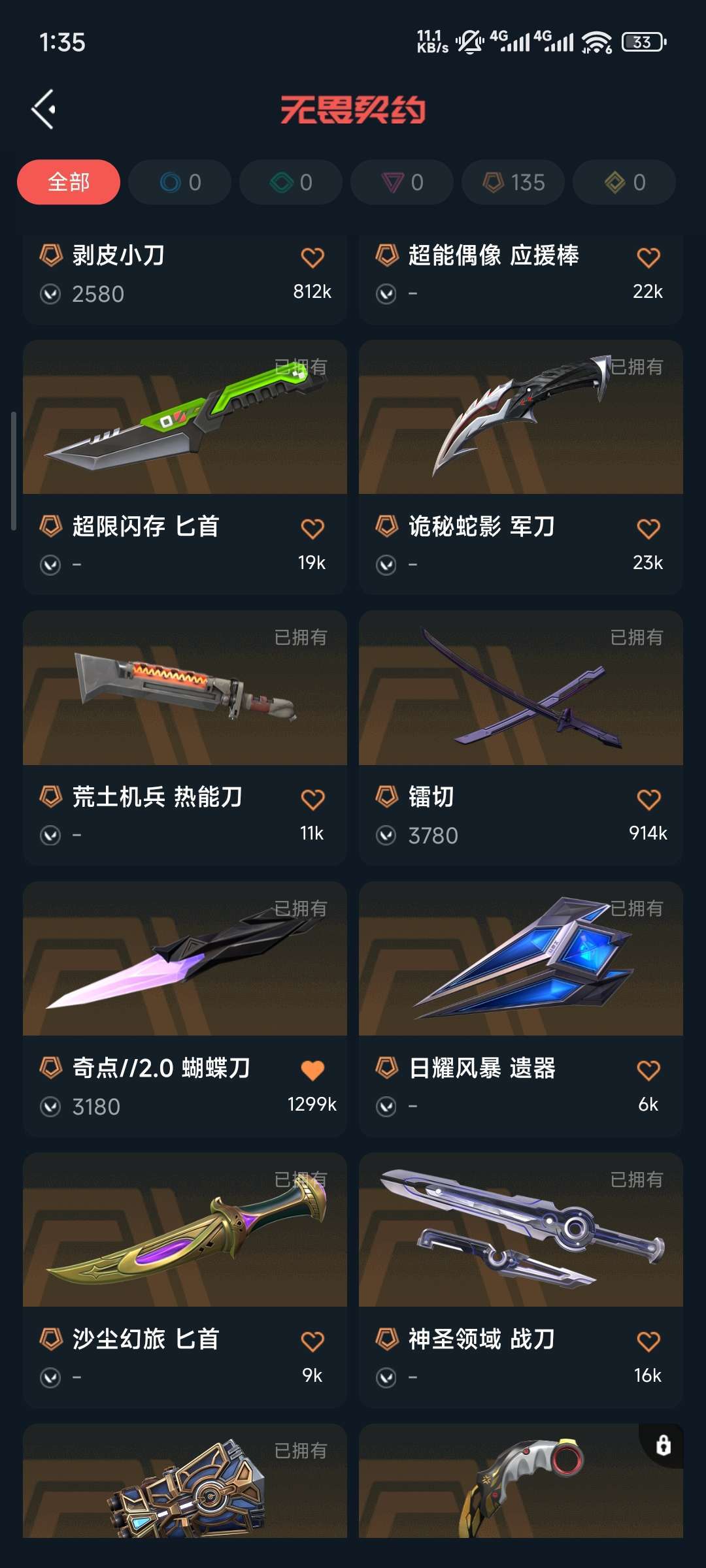Select the green diamond tier filter chip
Screen dimensions: 706x1568
point(291,182)
